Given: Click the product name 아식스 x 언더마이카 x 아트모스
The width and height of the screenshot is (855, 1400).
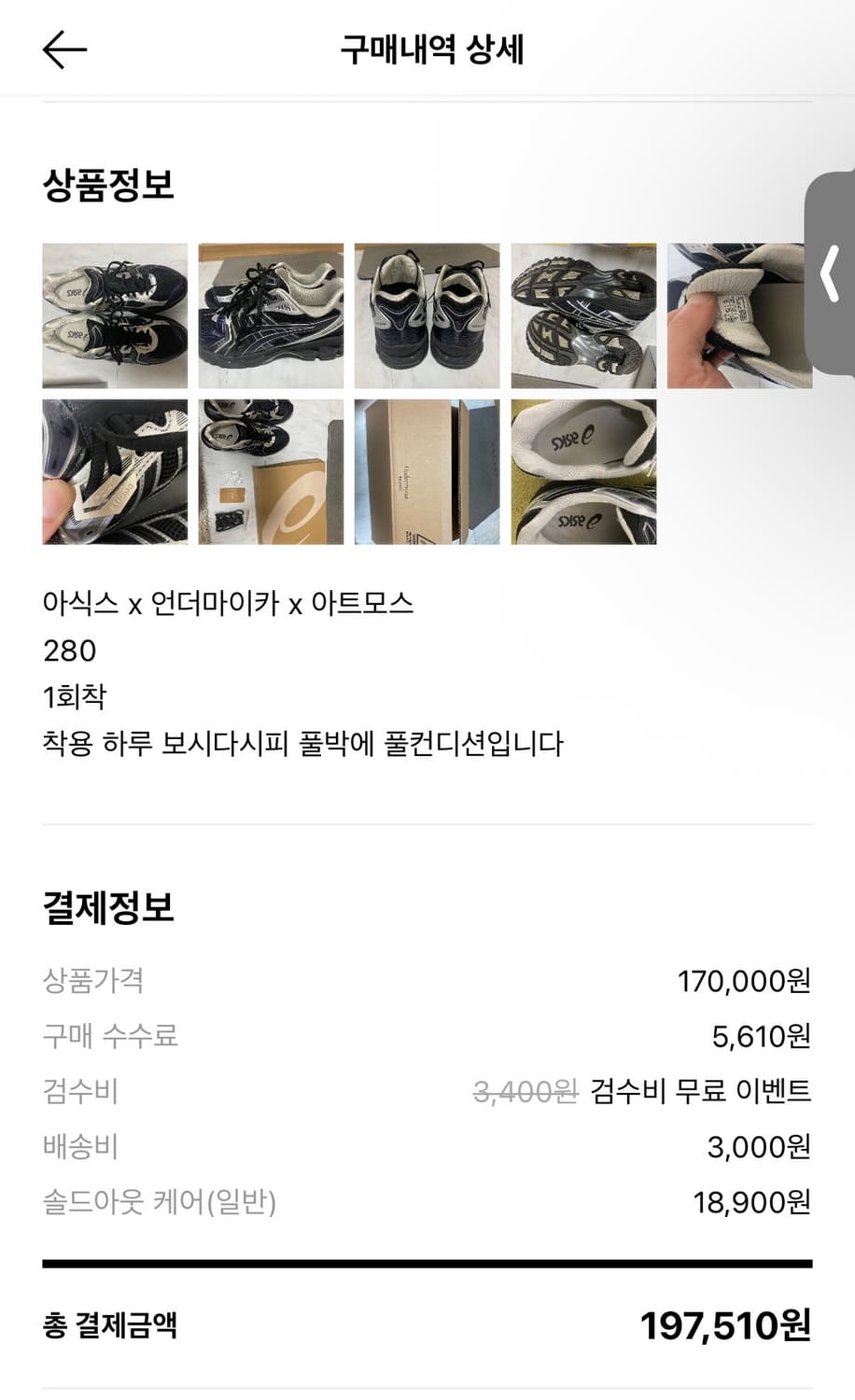Looking at the screenshot, I should pos(231,605).
